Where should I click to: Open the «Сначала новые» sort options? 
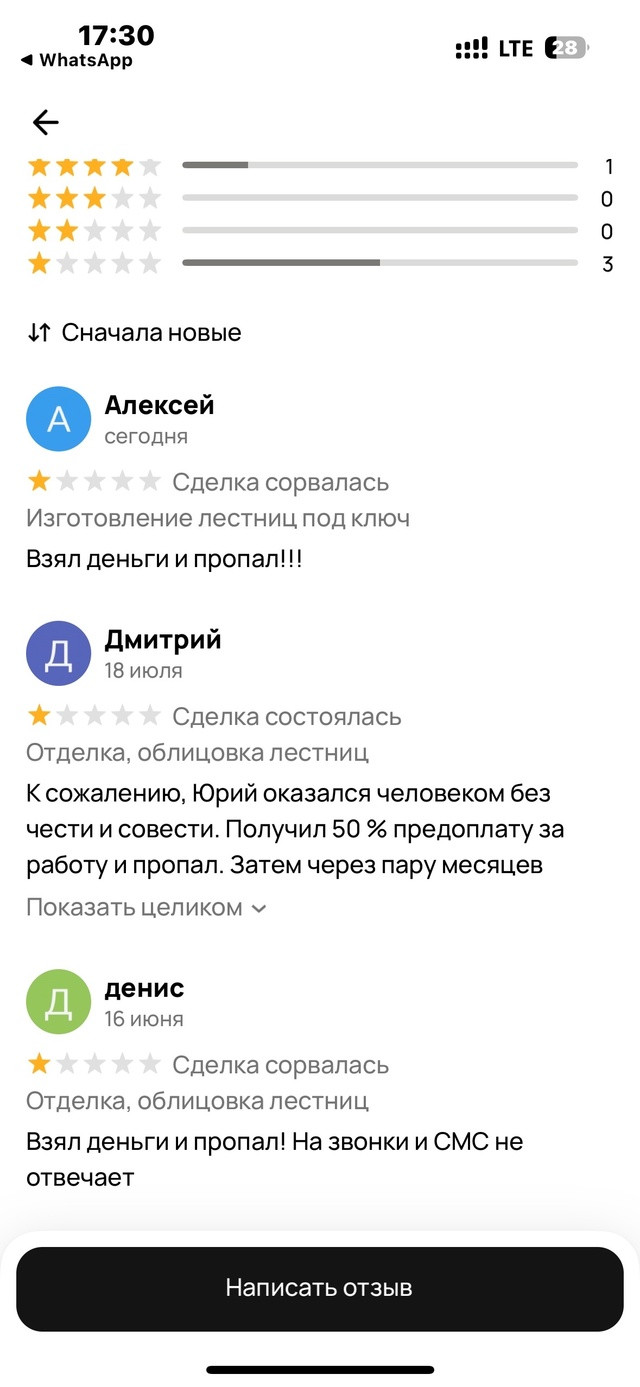point(134,332)
